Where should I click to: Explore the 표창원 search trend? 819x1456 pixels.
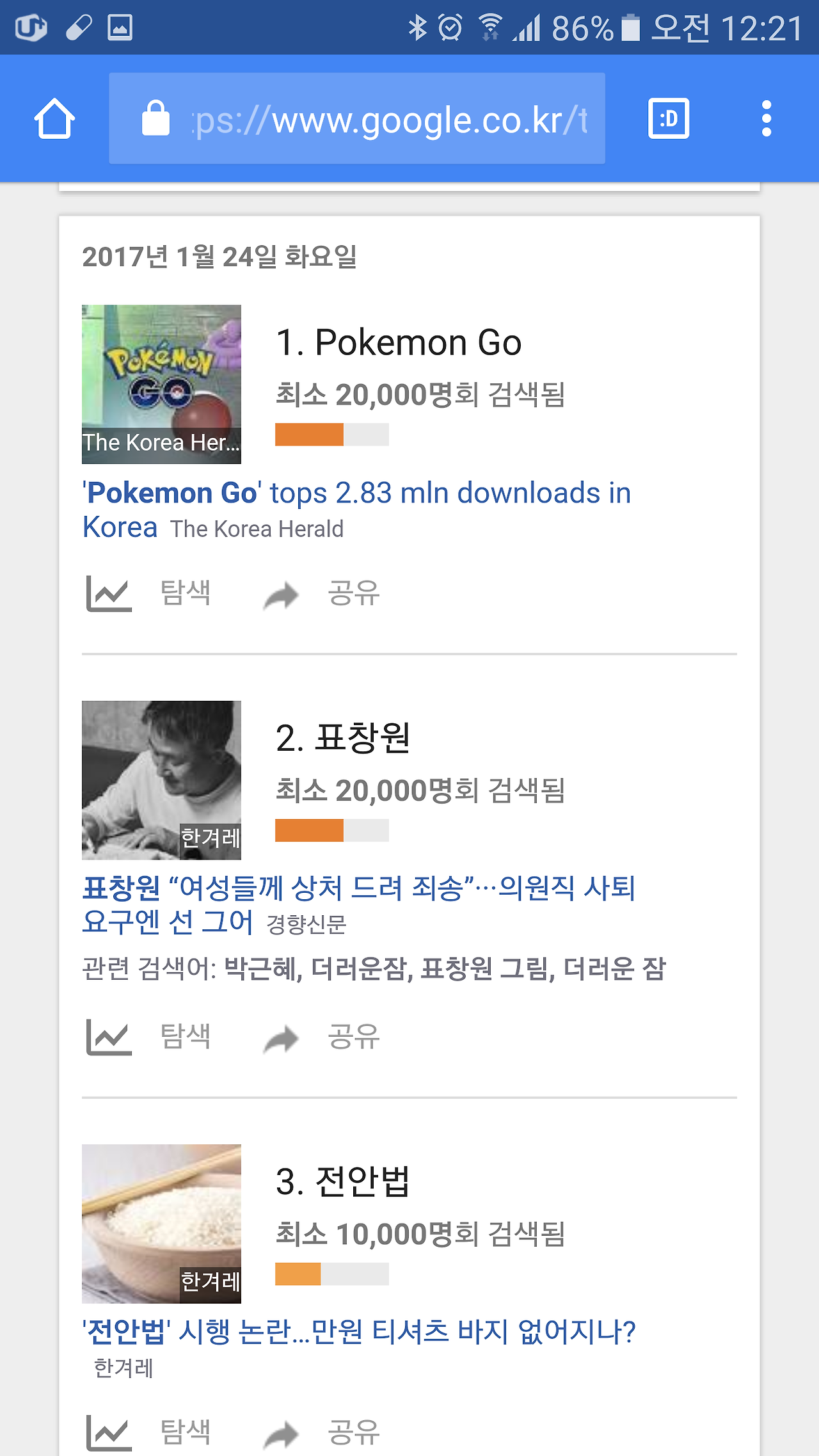(x=148, y=1037)
